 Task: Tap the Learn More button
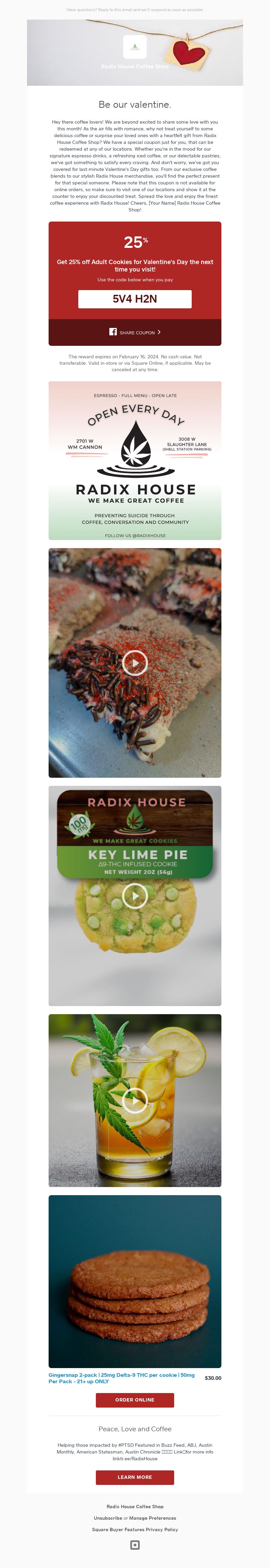[135, 1477]
